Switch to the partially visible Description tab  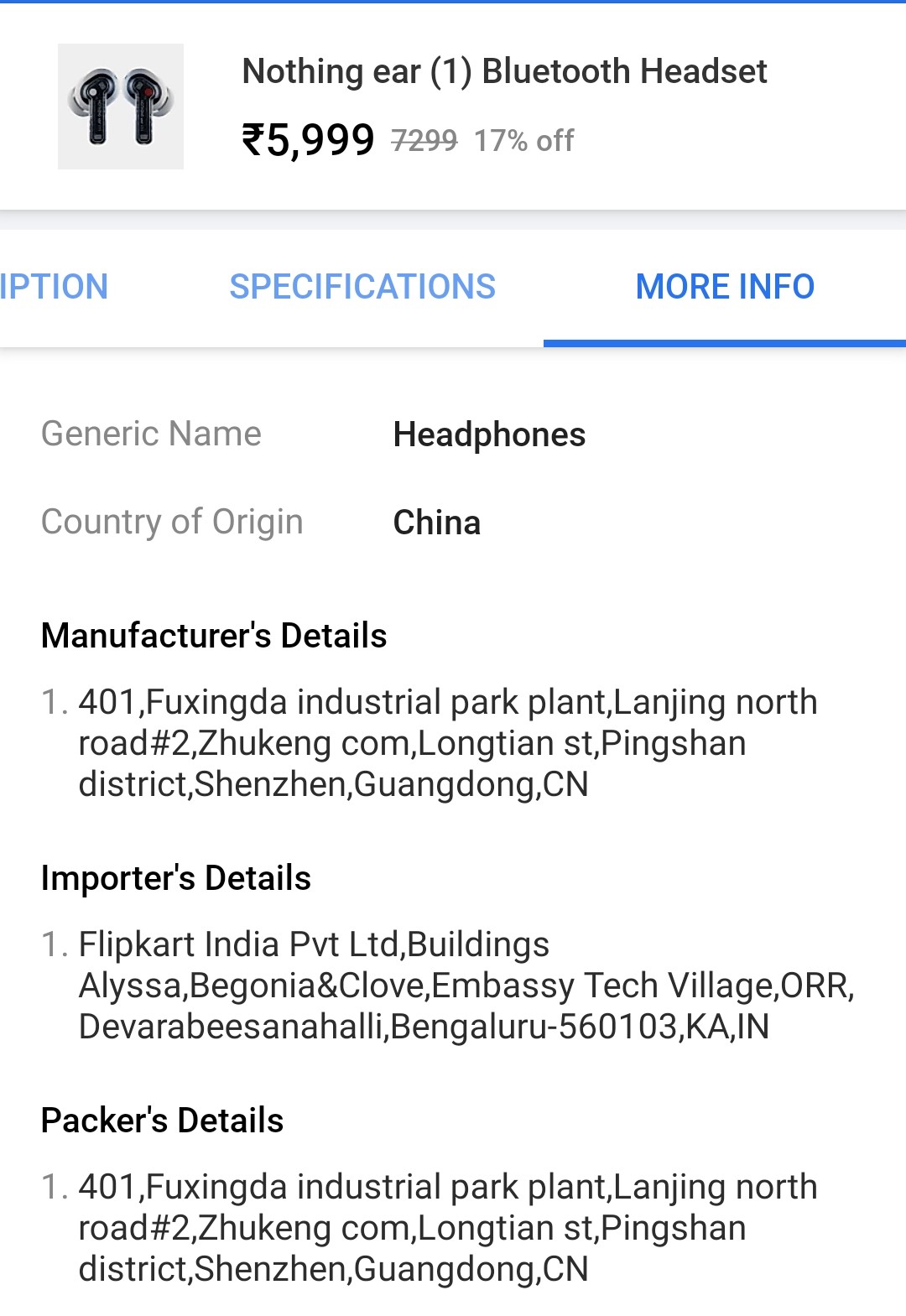click(x=54, y=287)
